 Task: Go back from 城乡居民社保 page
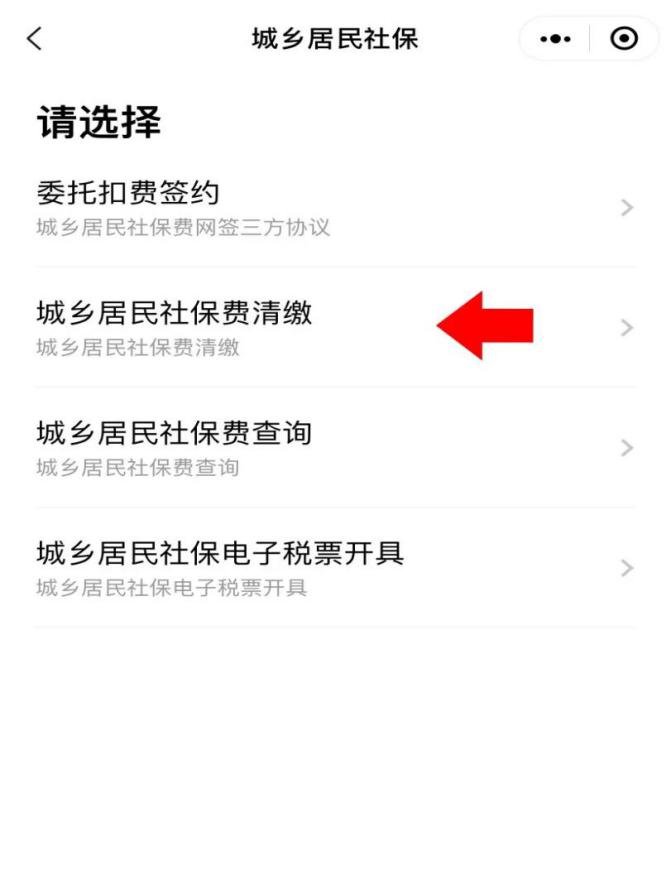pyautogui.click(x=35, y=39)
